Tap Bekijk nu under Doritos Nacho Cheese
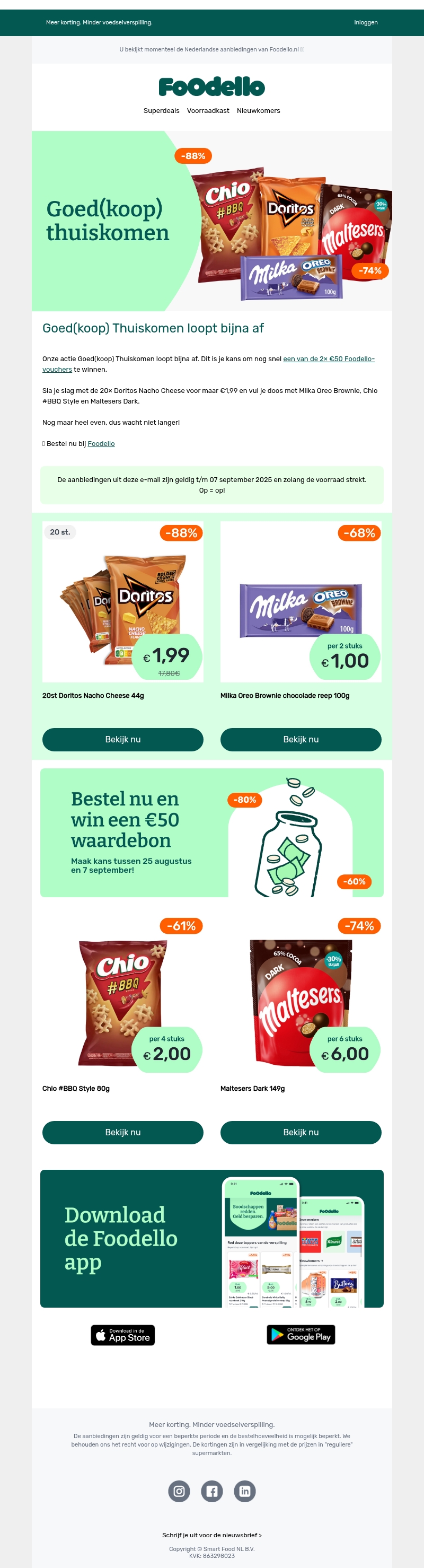The image size is (424, 1568). point(123,740)
